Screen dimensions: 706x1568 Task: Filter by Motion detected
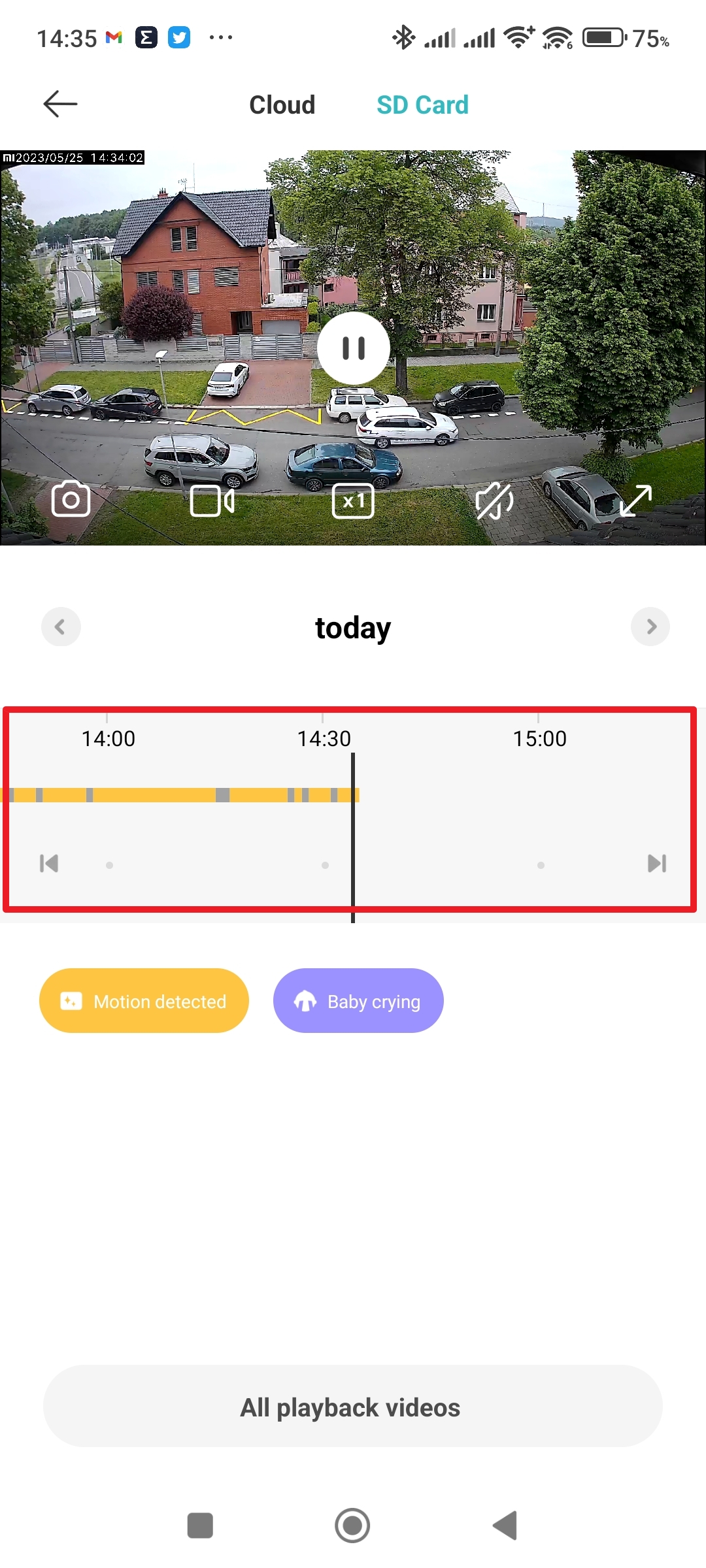click(x=144, y=1001)
